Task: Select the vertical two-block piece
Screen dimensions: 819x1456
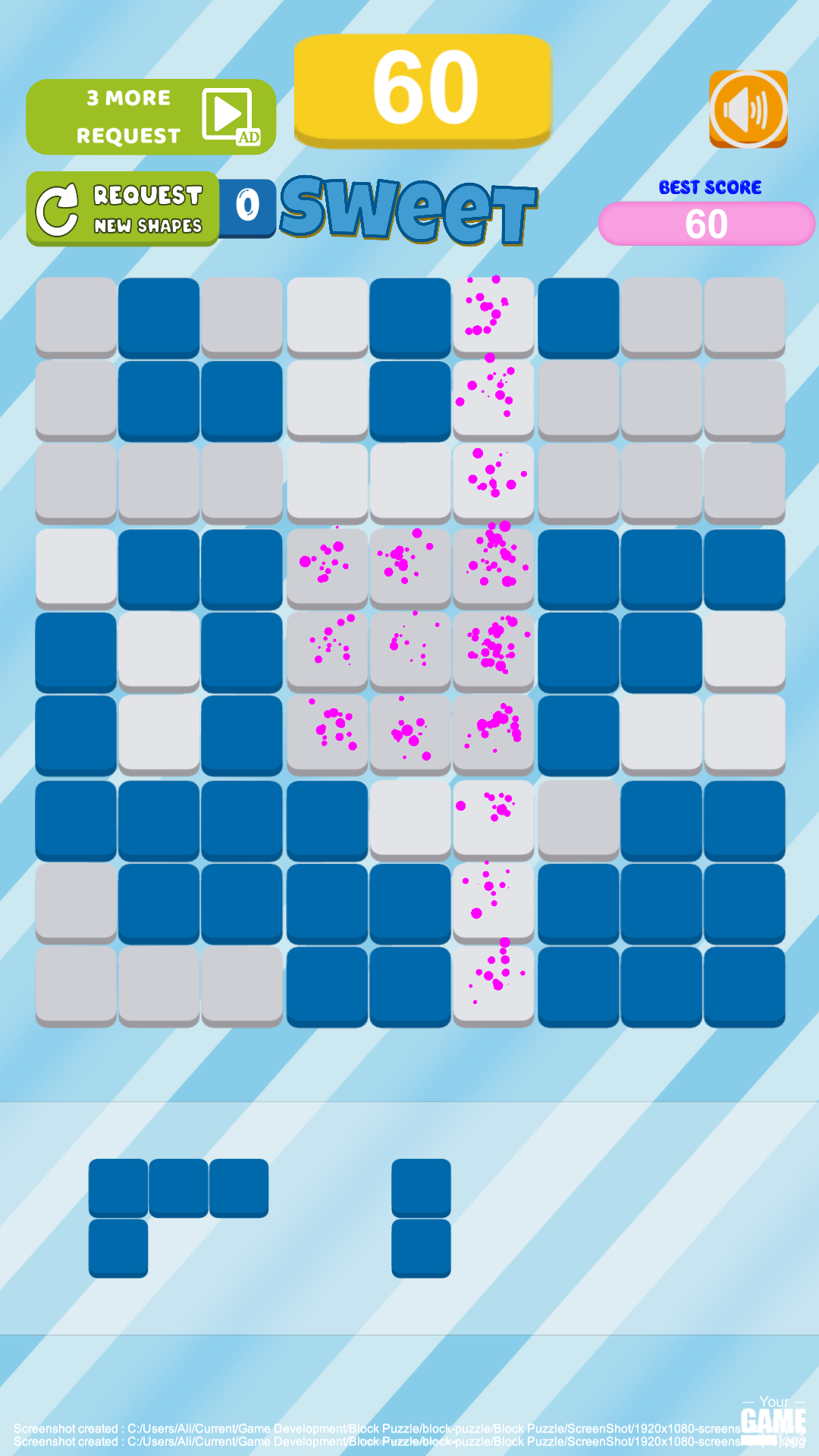Action: pyautogui.click(x=421, y=1218)
